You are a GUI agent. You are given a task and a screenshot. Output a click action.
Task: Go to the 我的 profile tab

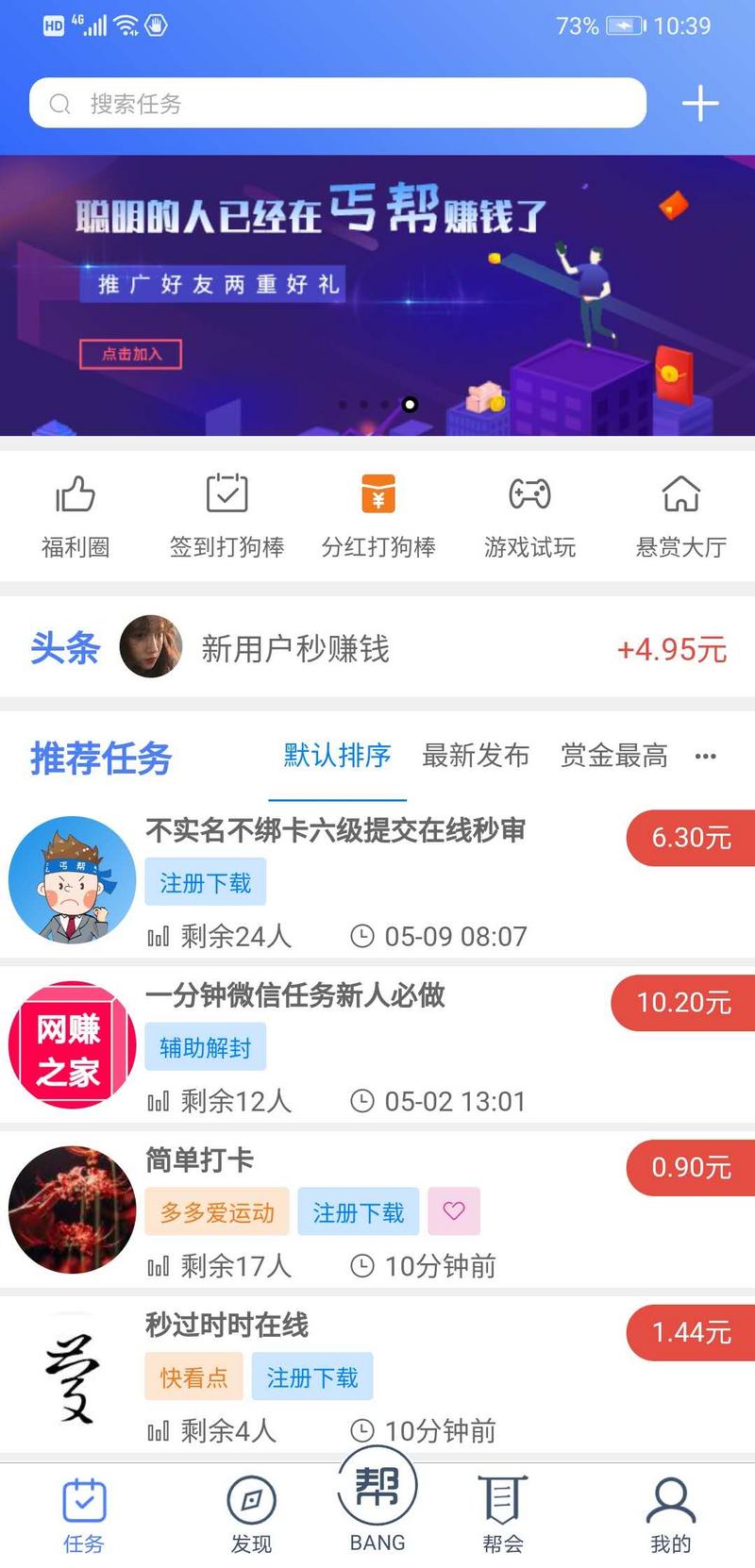670,1514
